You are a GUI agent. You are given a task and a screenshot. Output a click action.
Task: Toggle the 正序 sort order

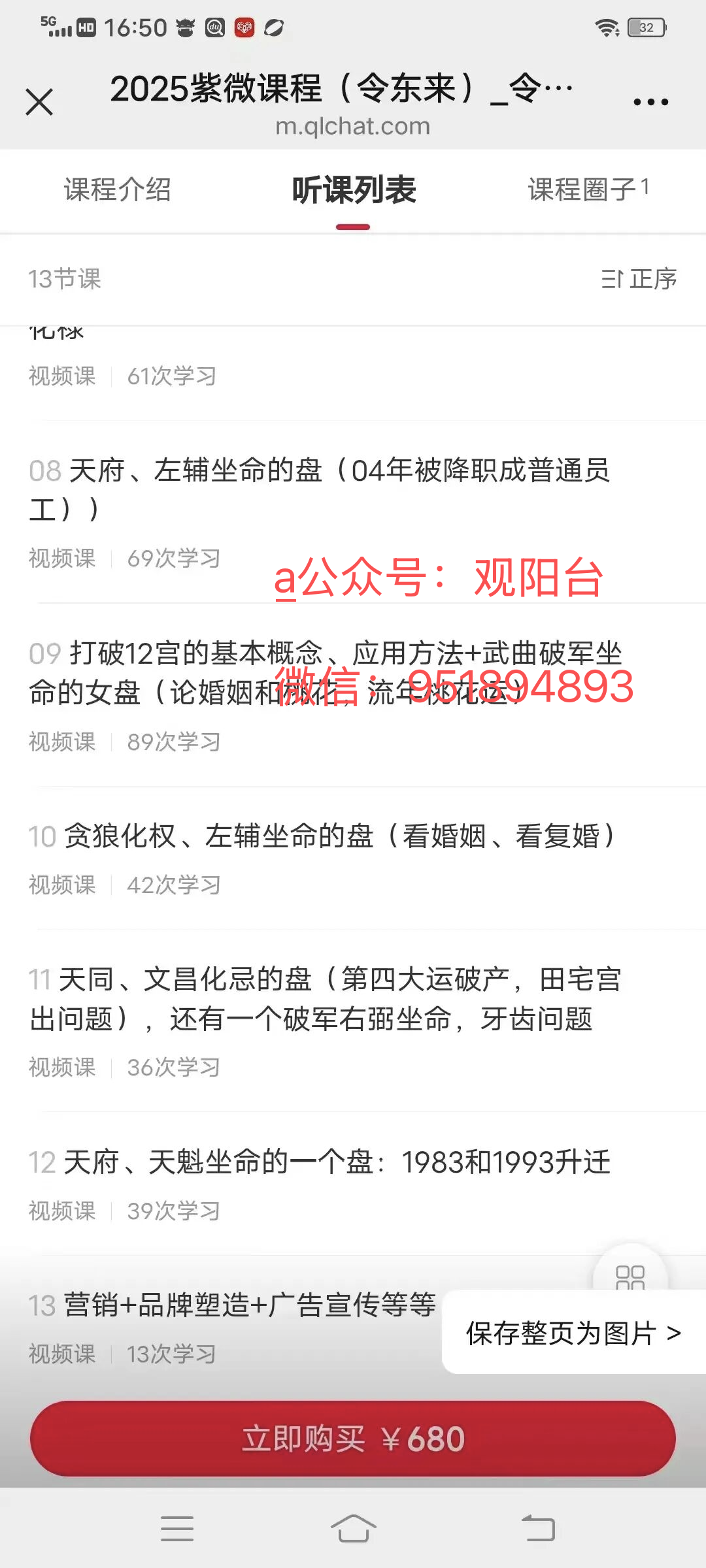(639, 279)
